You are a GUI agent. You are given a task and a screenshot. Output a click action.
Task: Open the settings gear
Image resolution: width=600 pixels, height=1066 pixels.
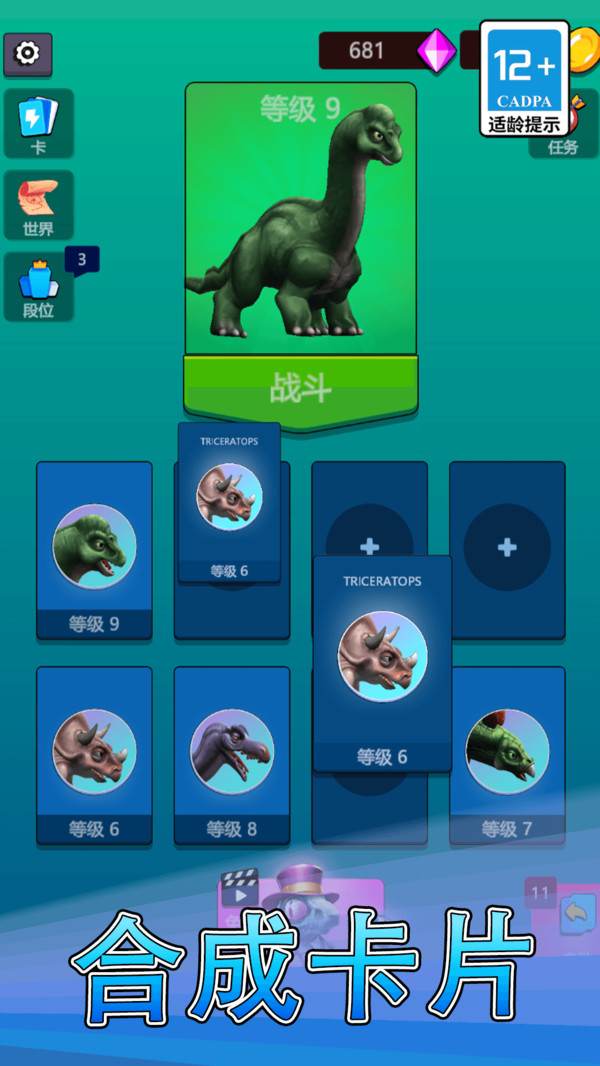(x=28, y=54)
